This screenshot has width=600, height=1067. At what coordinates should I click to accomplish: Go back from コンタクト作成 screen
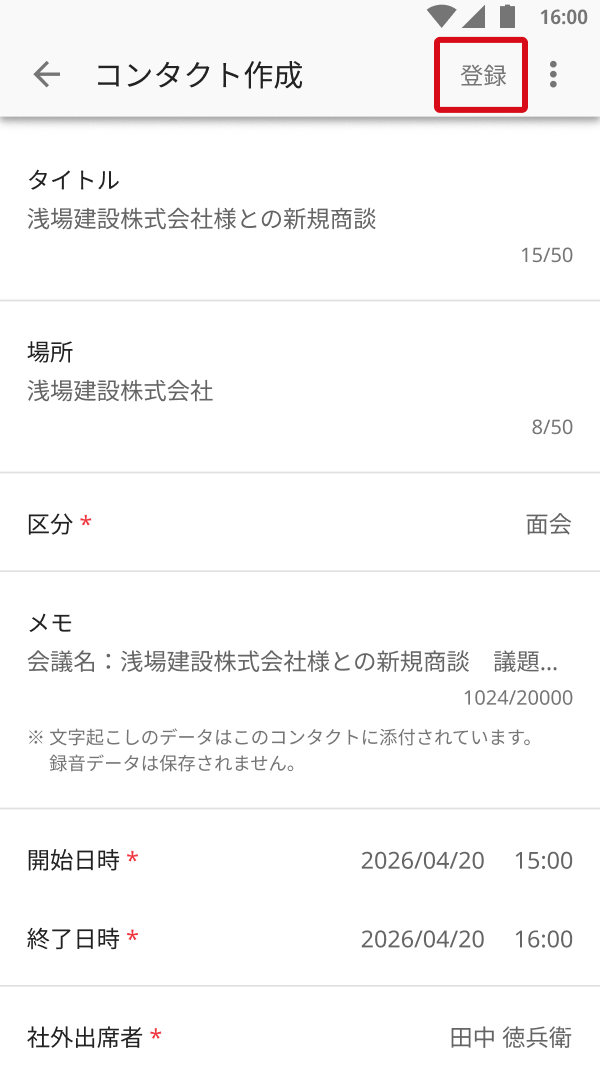pyautogui.click(x=47, y=75)
